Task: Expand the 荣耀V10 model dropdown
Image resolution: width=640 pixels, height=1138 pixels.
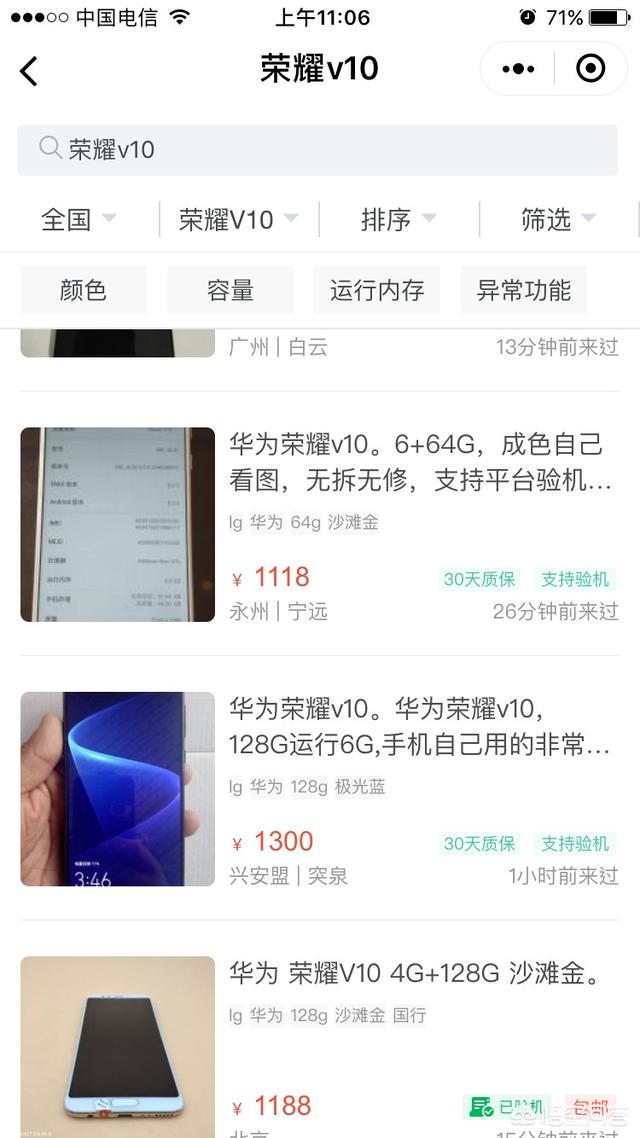Action: pyautogui.click(x=238, y=219)
